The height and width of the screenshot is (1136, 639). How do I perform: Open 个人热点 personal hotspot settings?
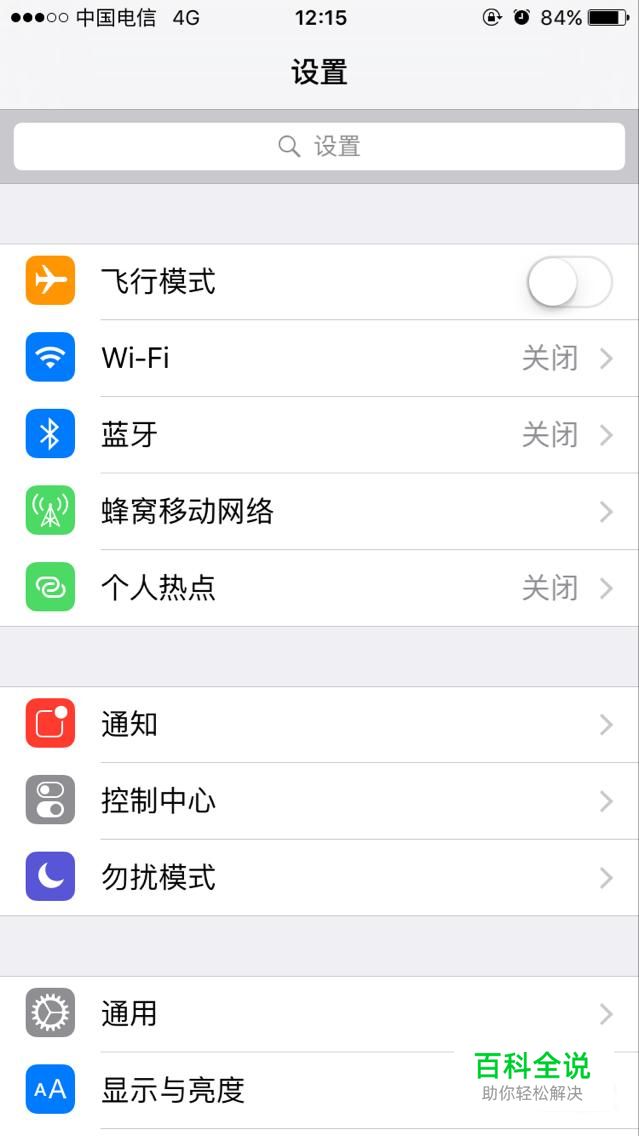pyautogui.click(x=319, y=588)
